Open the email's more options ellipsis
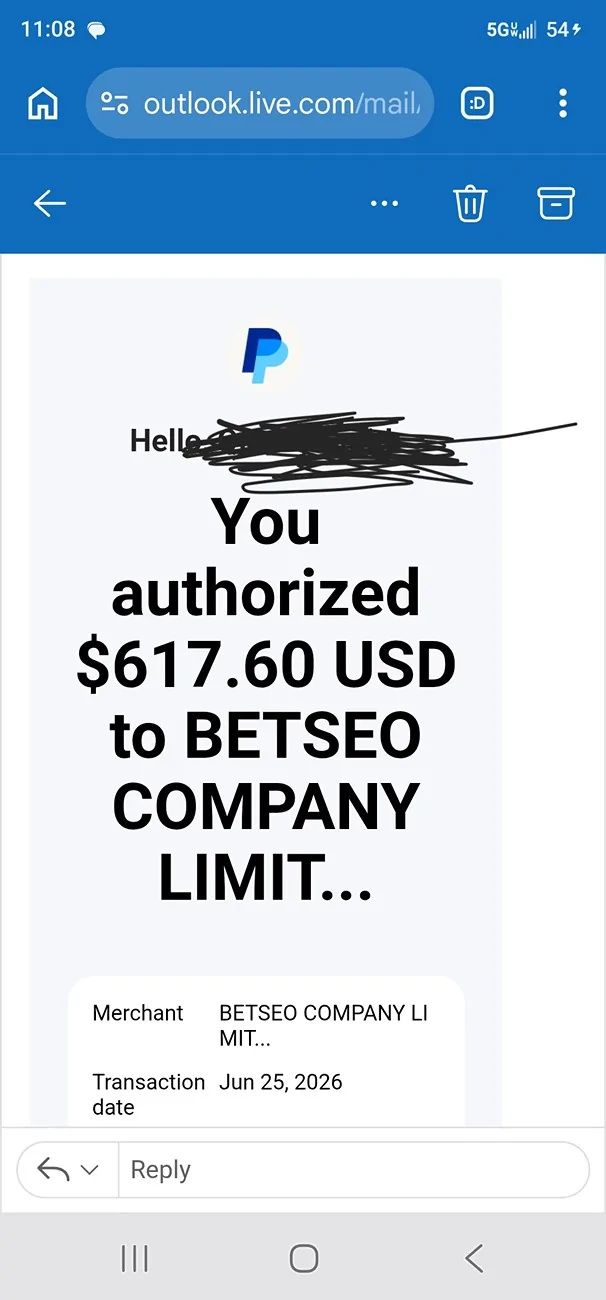The width and height of the screenshot is (606, 1300). pyautogui.click(x=384, y=204)
